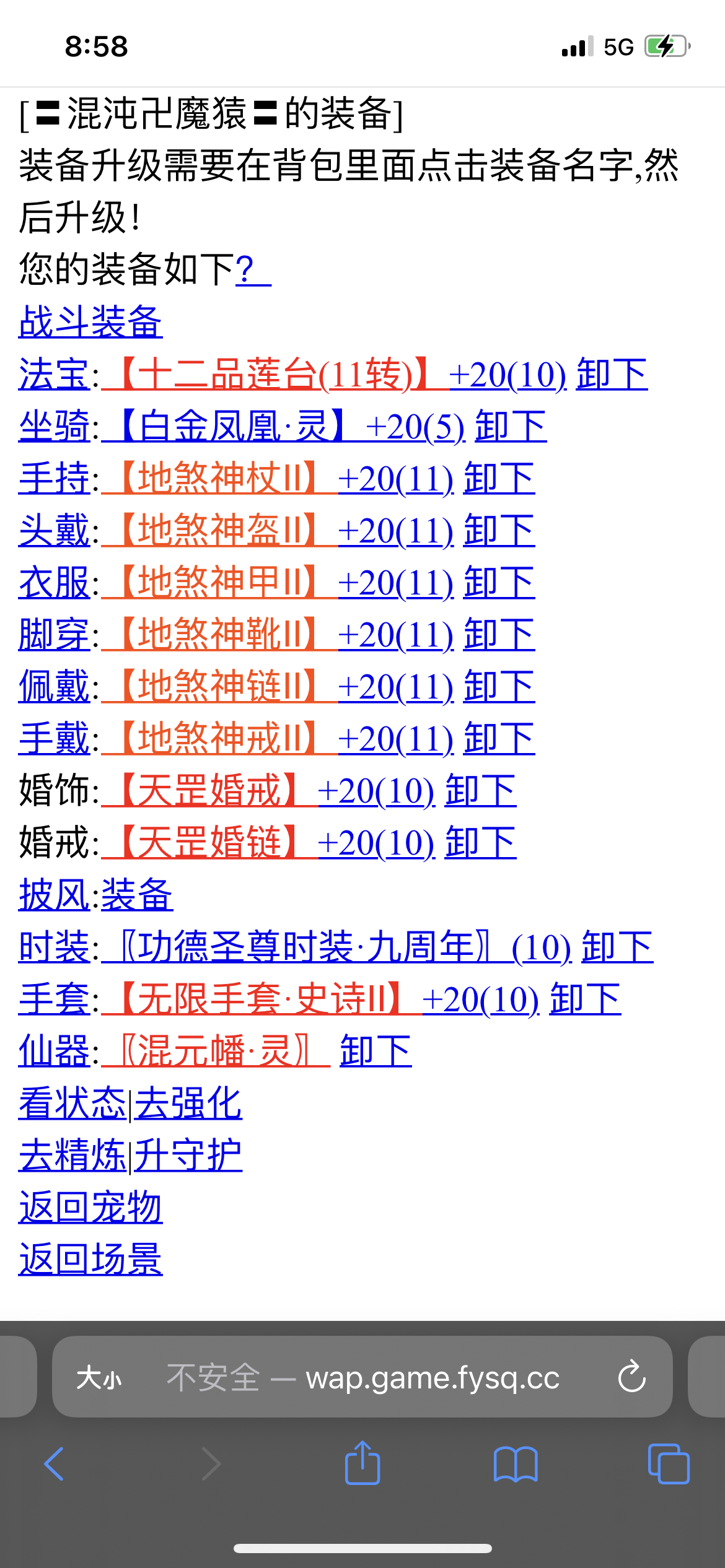Show open browser tabs

(668, 1463)
